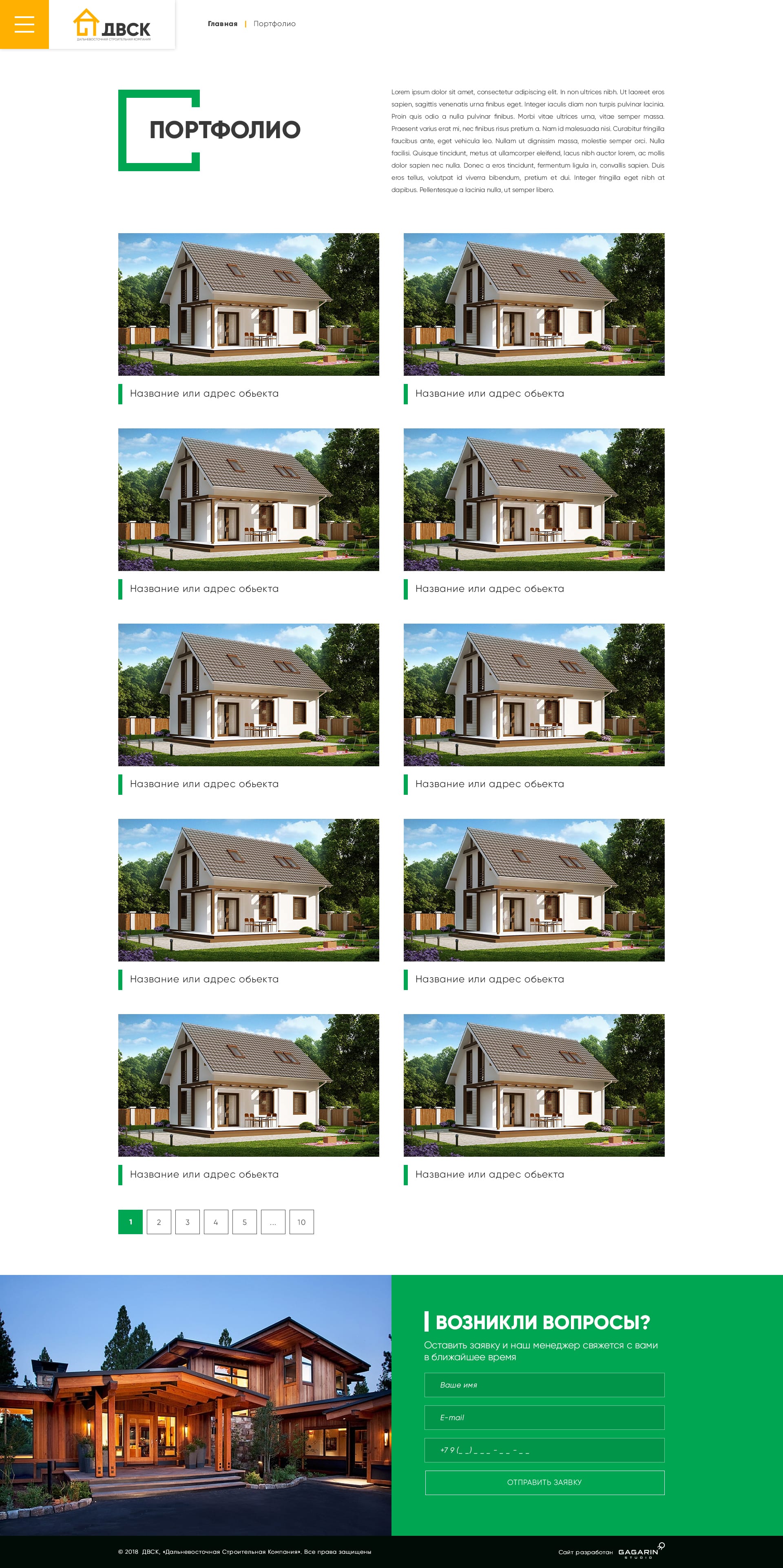The image size is (783, 1568).
Task: Go to page 3
Action: click(x=188, y=1222)
